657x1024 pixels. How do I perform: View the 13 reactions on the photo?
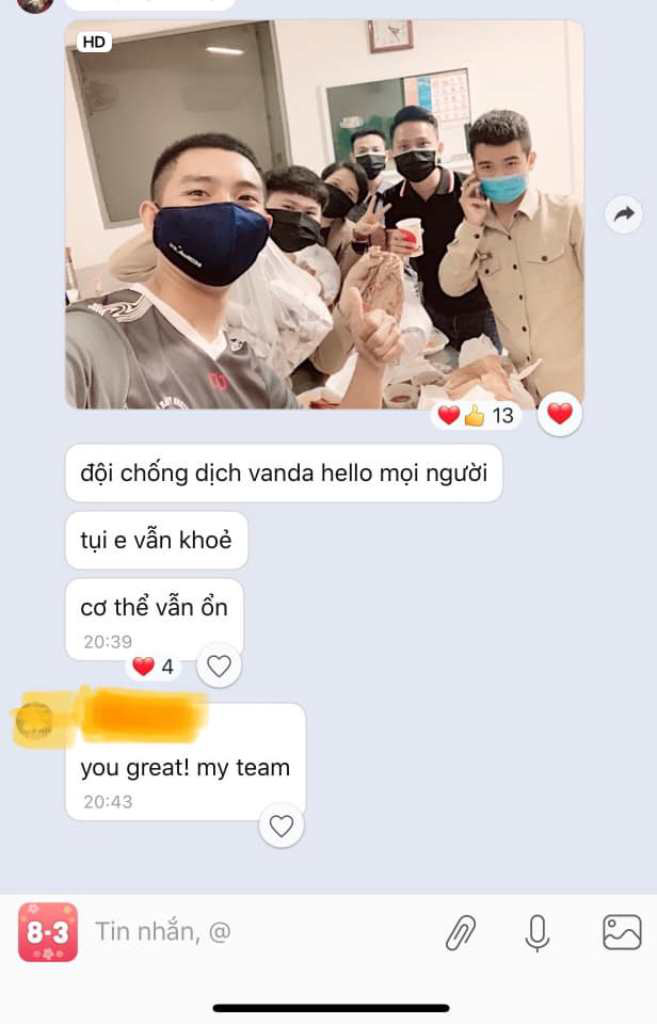click(x=476, y=414)
